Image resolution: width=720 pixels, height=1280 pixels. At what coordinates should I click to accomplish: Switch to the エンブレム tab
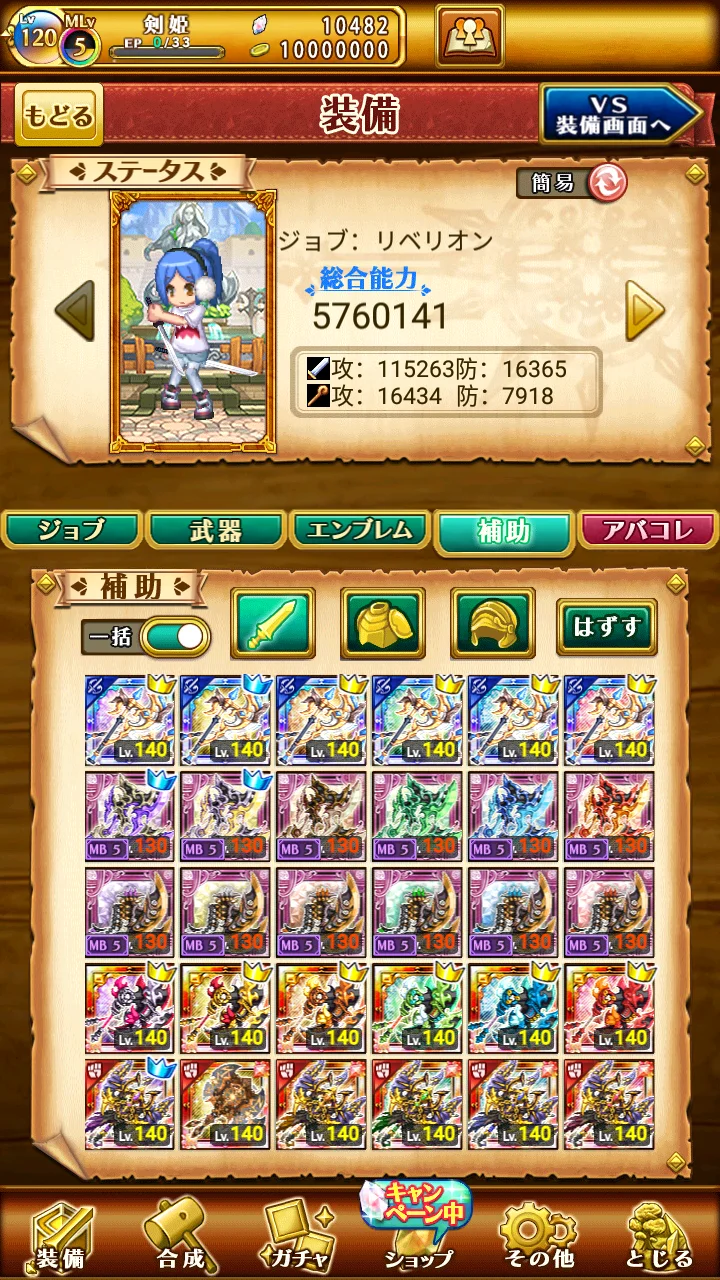click(x=360, y=531)
